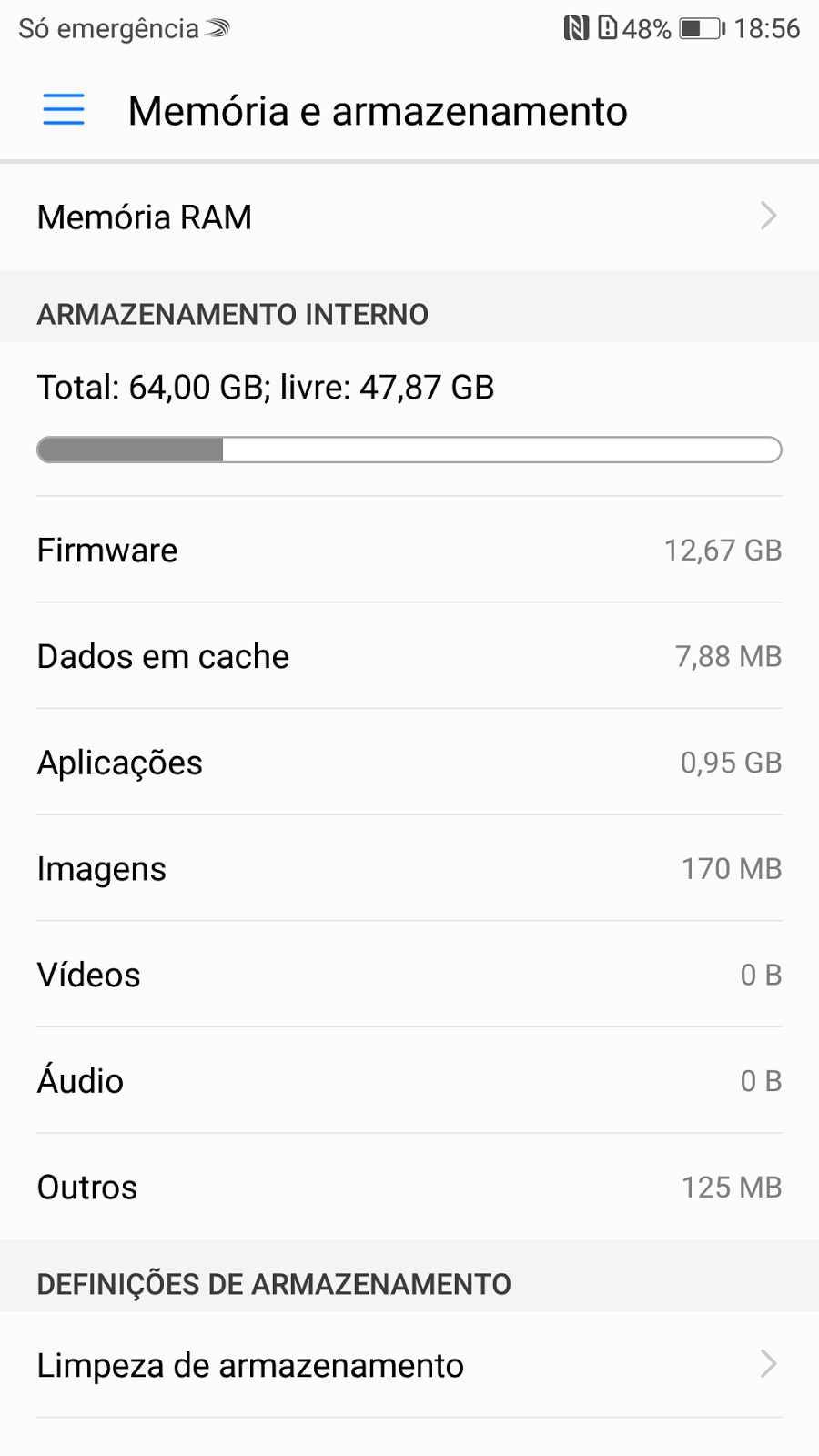Open Outros storage category
This screenshot has width=819, height=1456.
(x=409, y=1188)
